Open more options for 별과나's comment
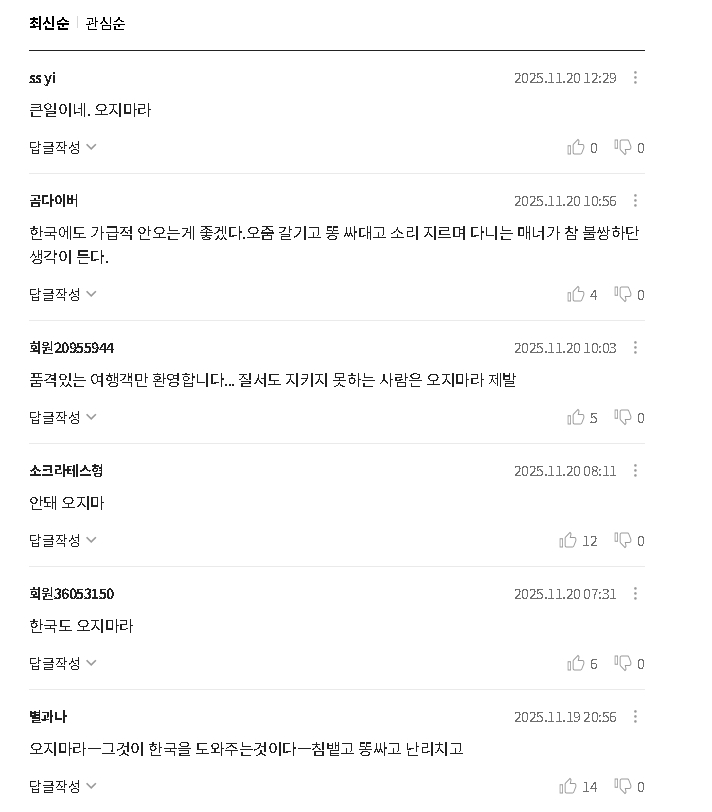Viewport: 712px width, 812px height. [635, 717]
